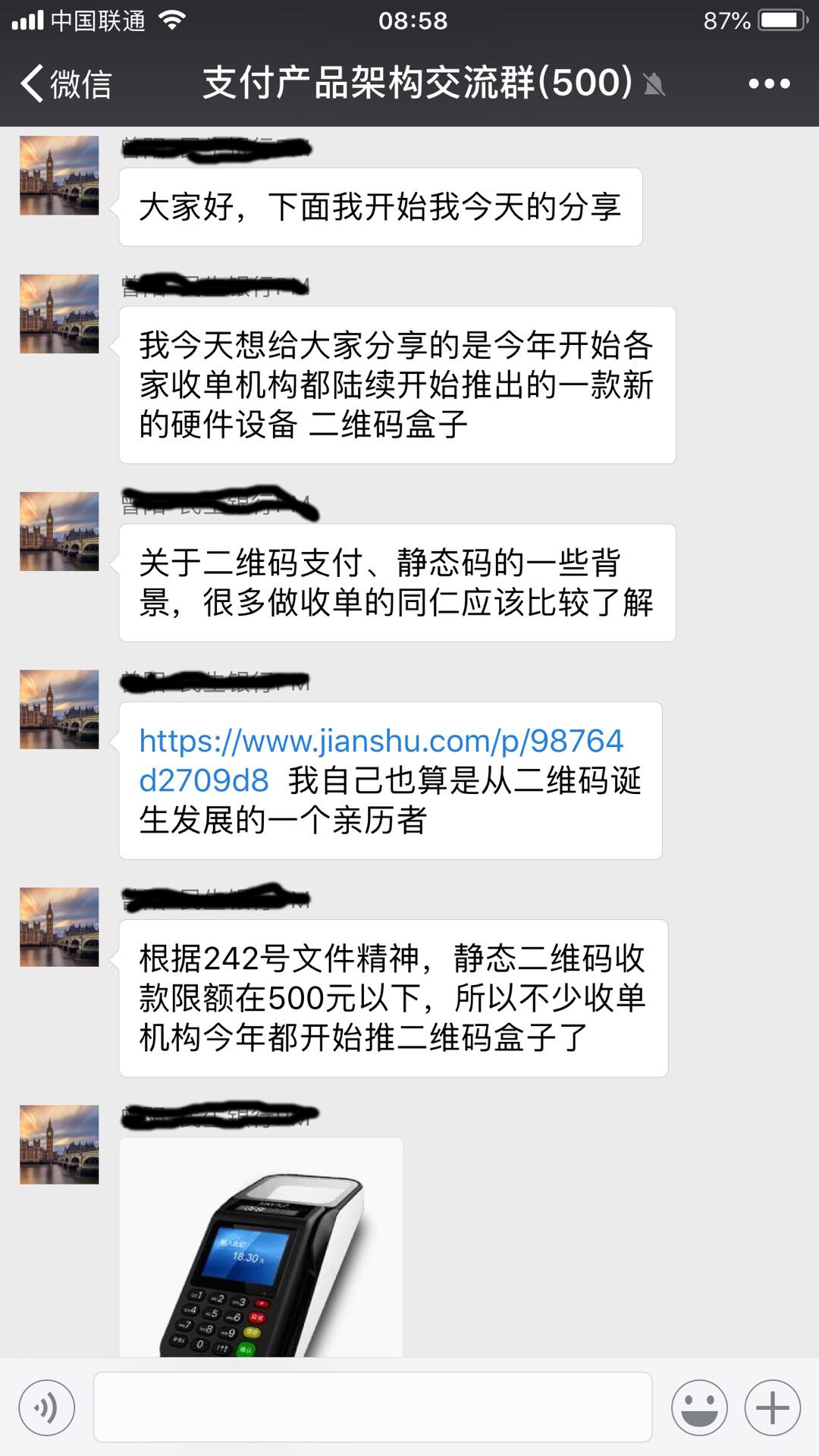This screenshot has width=819, height=1456.
Task: Open the plus attachments menu
Action: 772,1408
